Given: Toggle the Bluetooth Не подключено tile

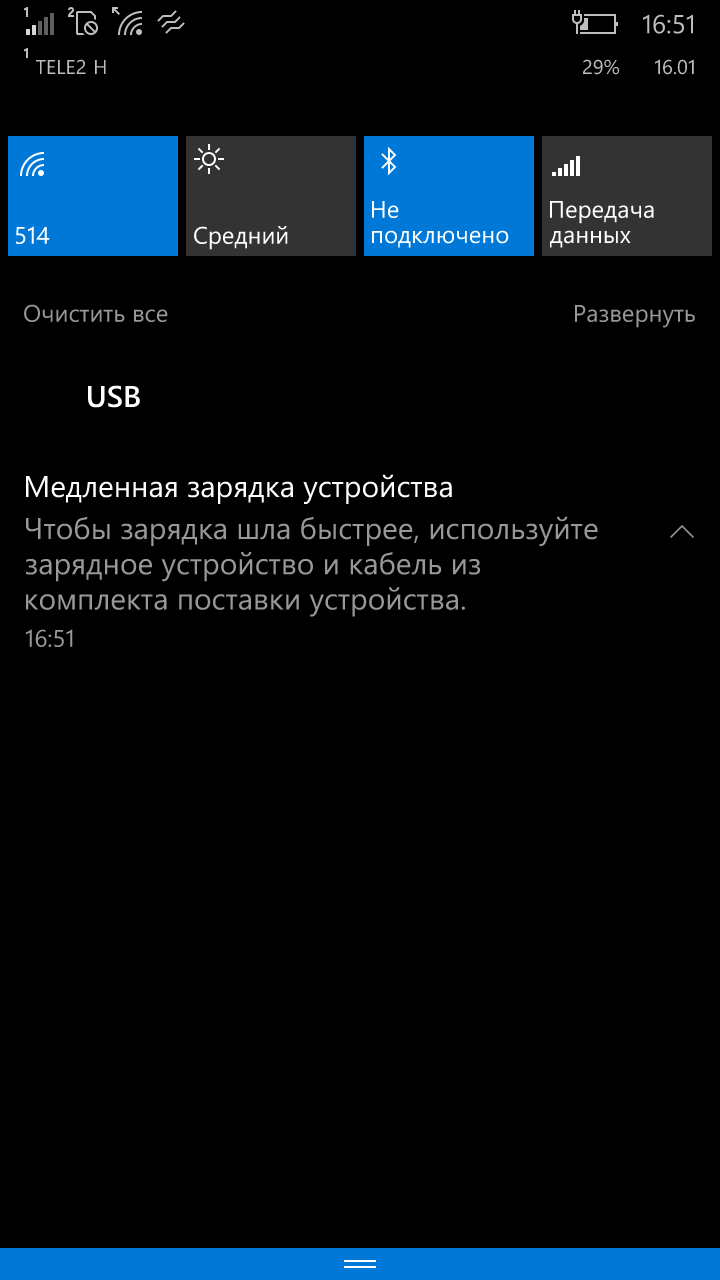Looking at the screenshot, I should (449, 196).
